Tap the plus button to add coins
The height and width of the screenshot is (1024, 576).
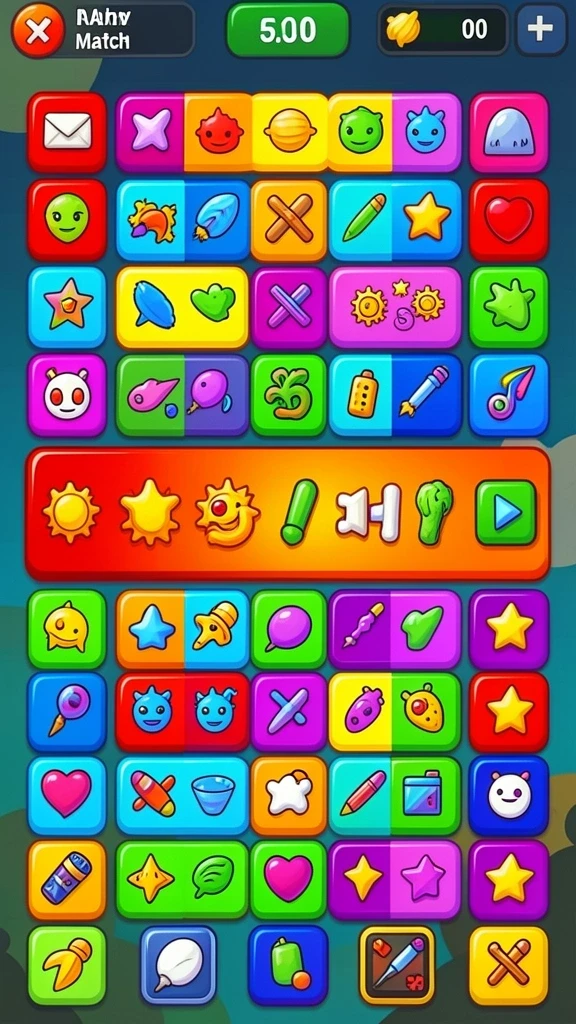(541, 29)
